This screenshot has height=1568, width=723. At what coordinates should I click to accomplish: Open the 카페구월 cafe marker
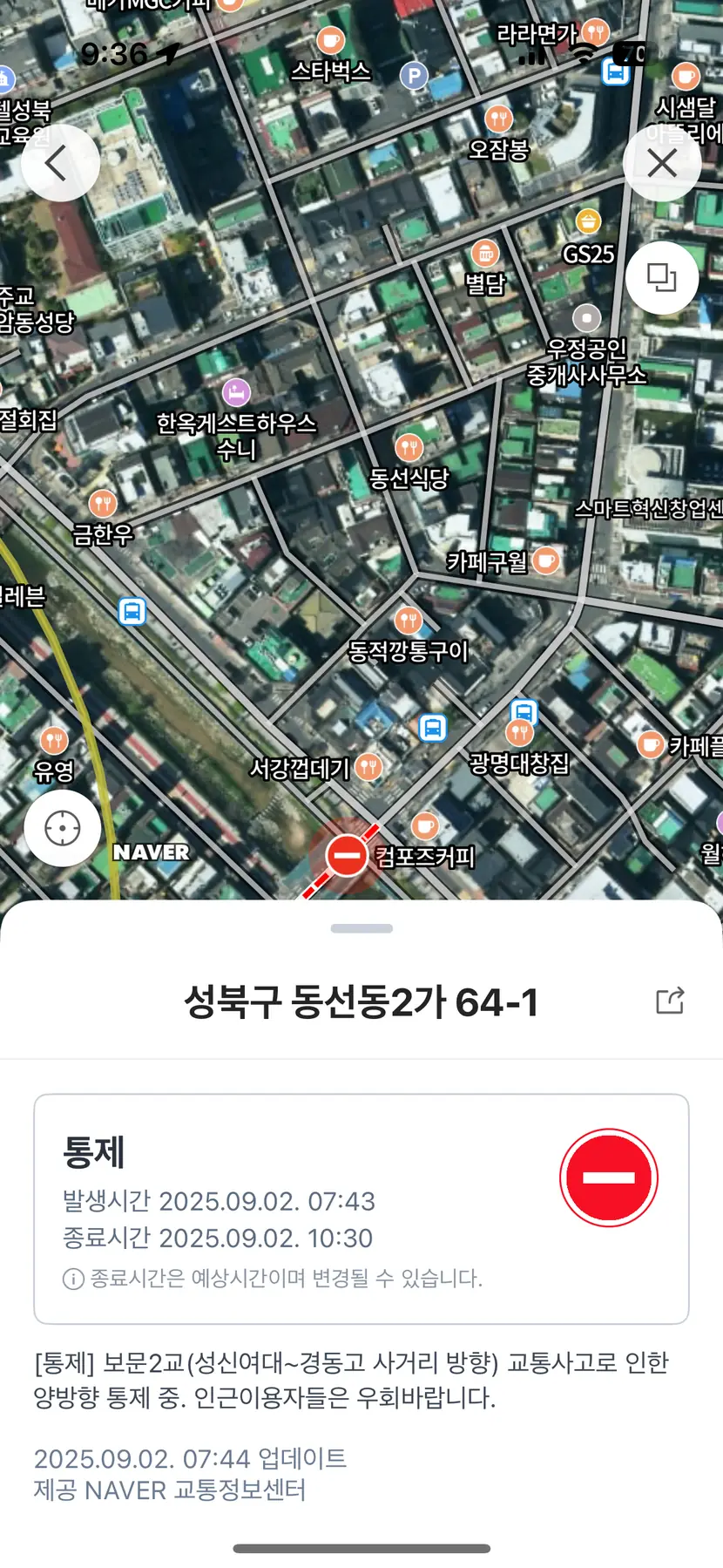[546, 560]
